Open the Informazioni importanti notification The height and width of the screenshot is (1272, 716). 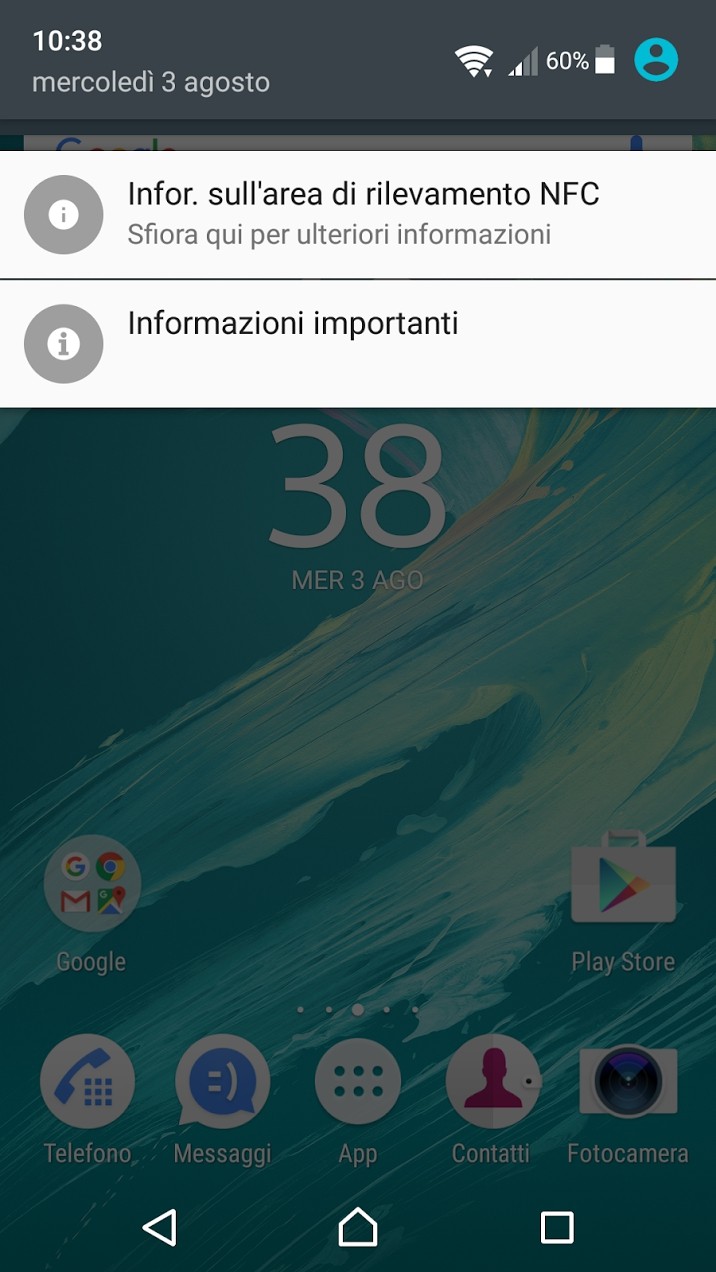click(358, 343)
